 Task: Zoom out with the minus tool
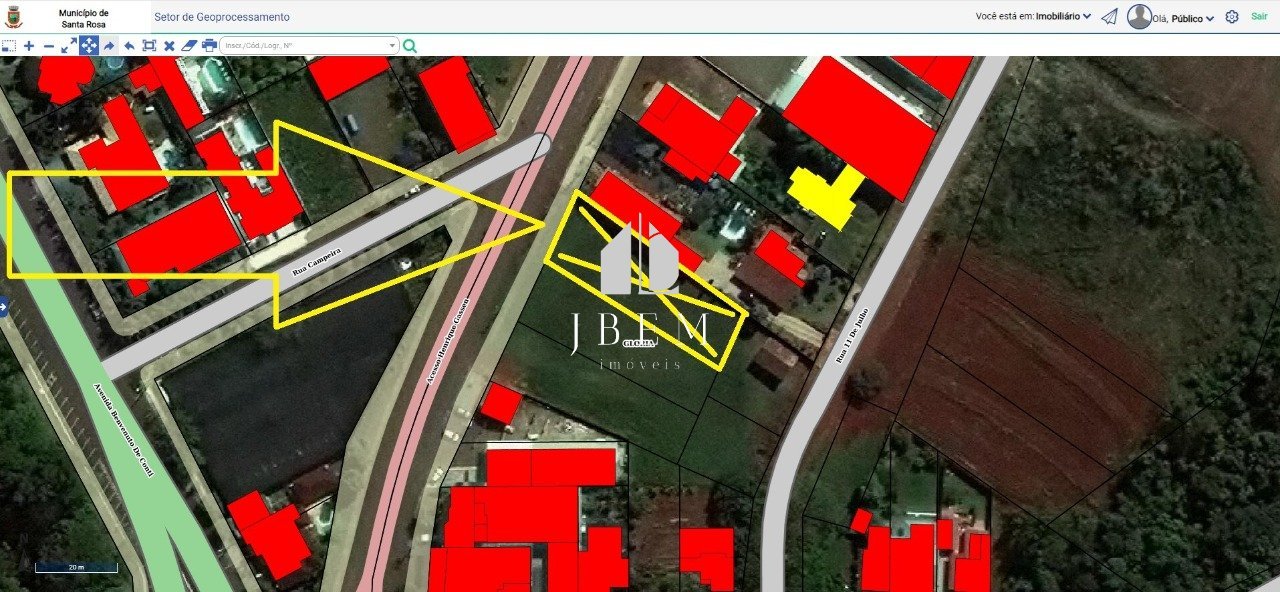(x=48, y=46)
